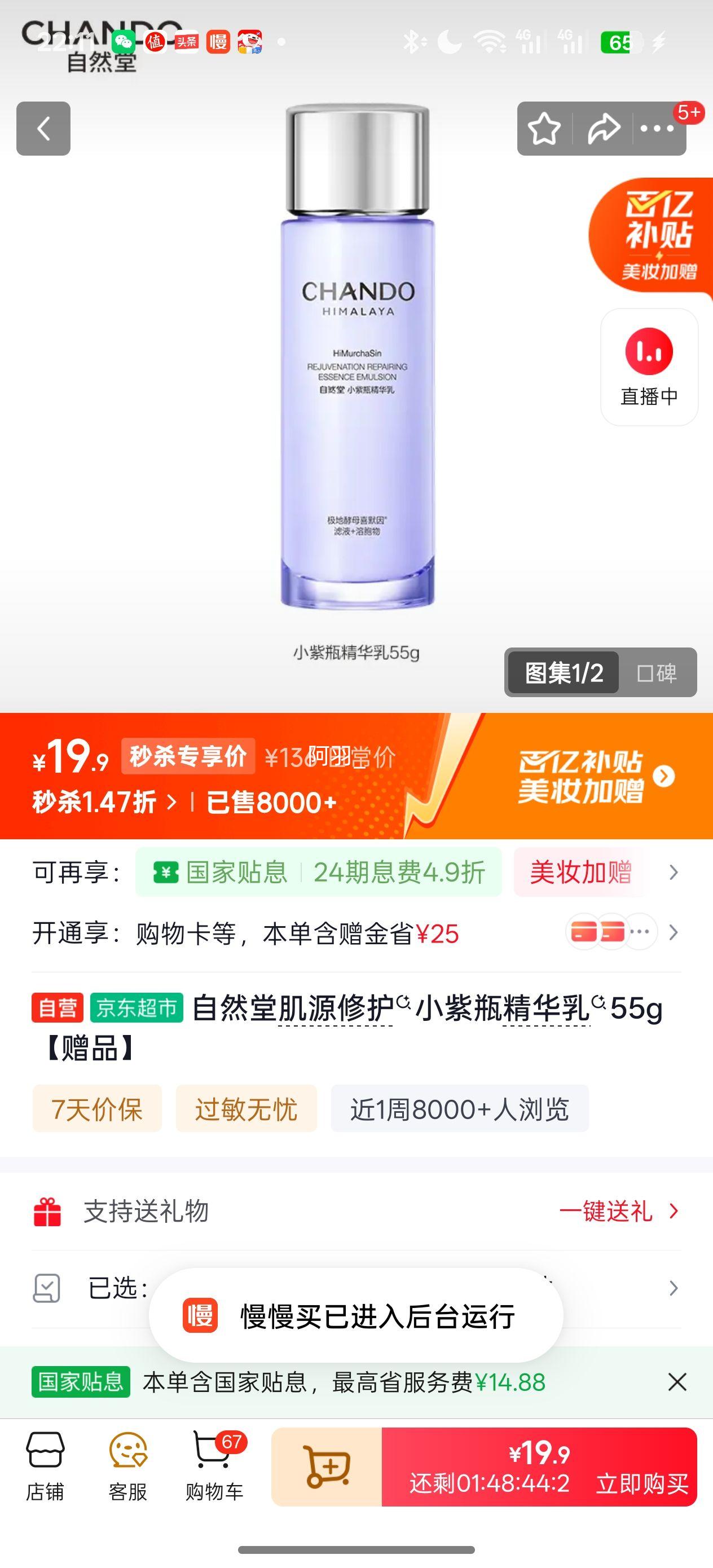
Task: Open the more options menu with 5+ badge
Action: click(x=659, y=129)
